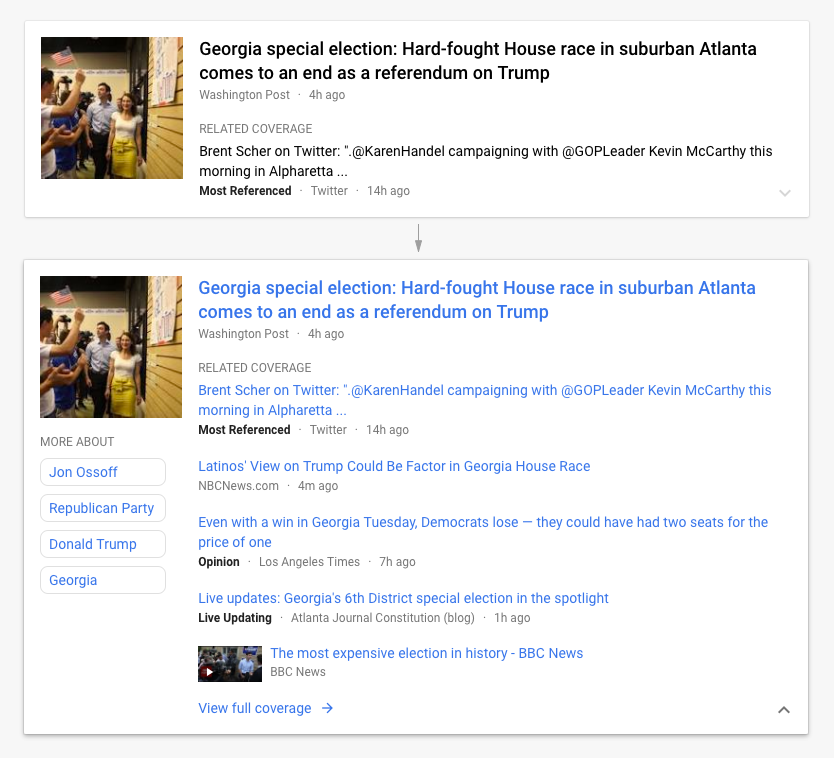
Task: Select the Donald Trump topic chip
Action: [x=102, y=544]
